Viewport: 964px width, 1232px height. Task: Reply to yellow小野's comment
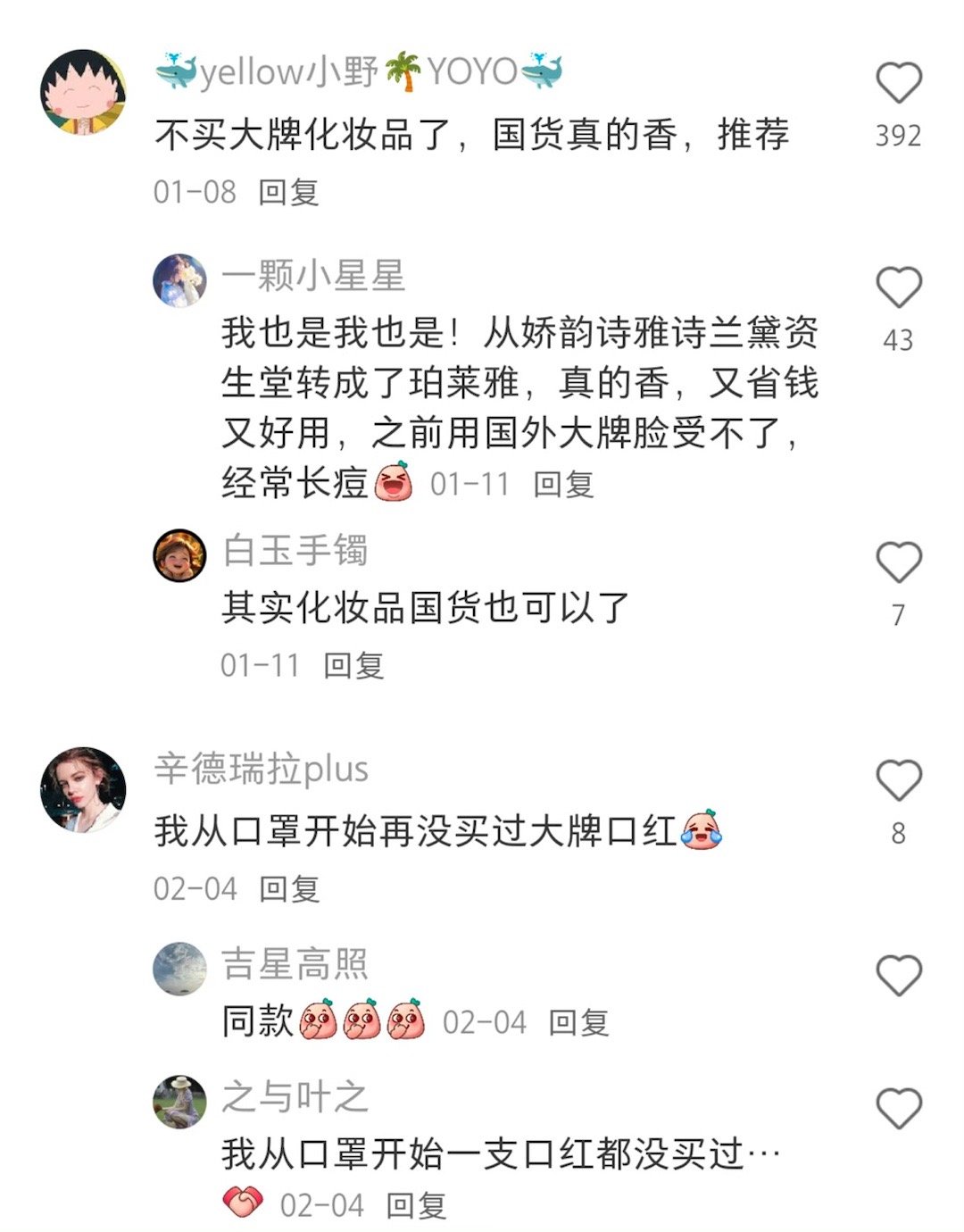coord(291,190)
